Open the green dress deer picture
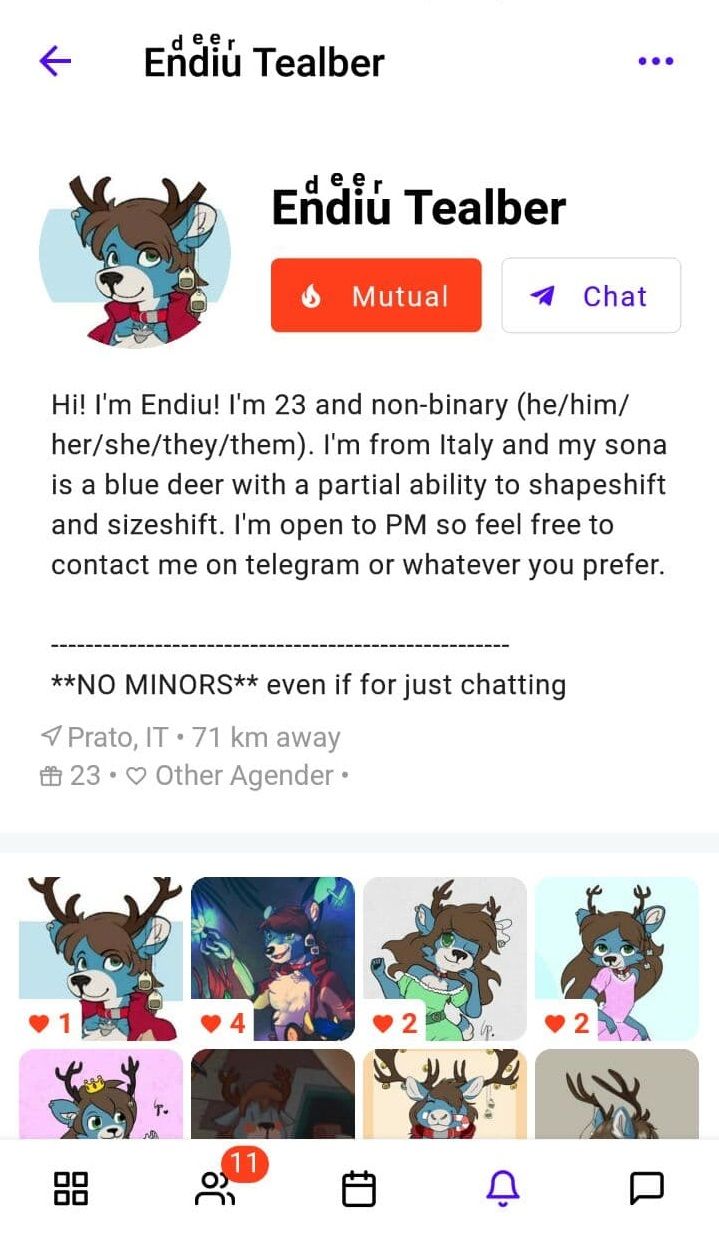The width and height of the screenshot is (719, 1237). click(445, 958)
